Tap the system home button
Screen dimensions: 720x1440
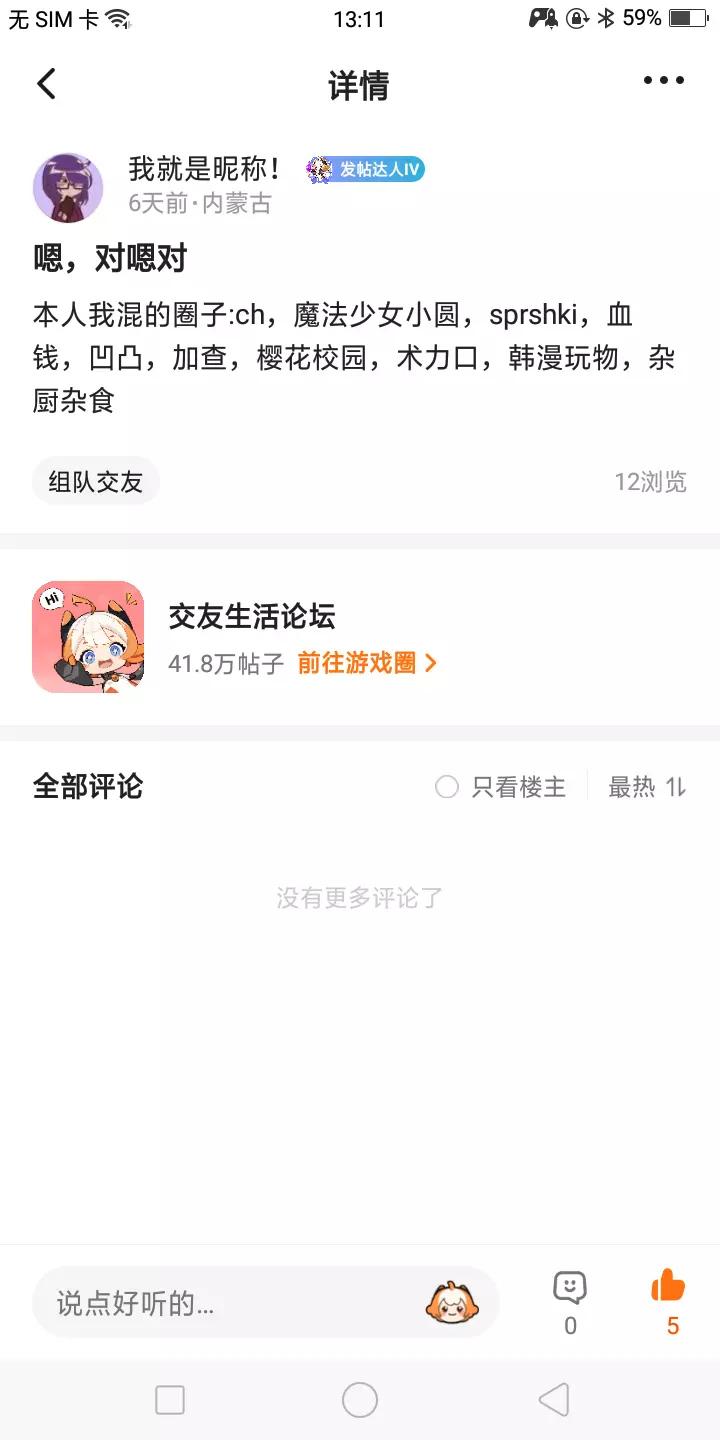click(x=360, y=1400)
